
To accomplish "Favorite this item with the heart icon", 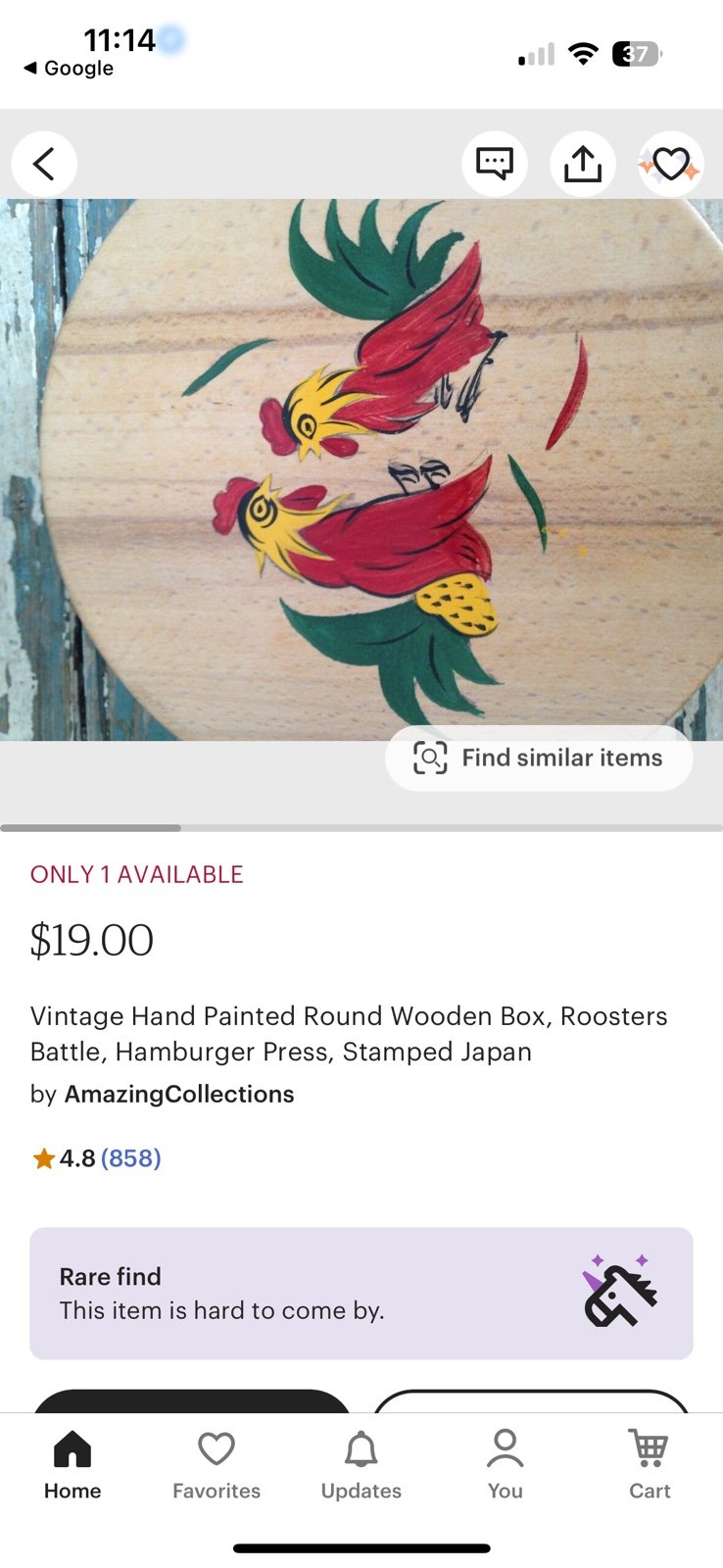I will point(671,164).
